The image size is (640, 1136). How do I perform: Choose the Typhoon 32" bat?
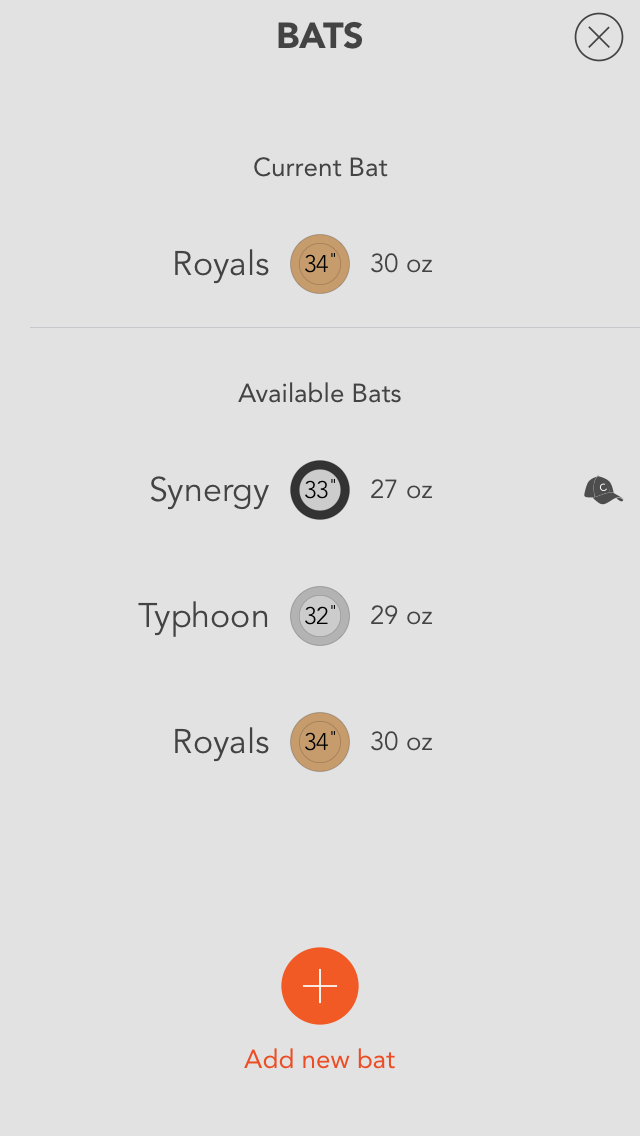point(320,616)
